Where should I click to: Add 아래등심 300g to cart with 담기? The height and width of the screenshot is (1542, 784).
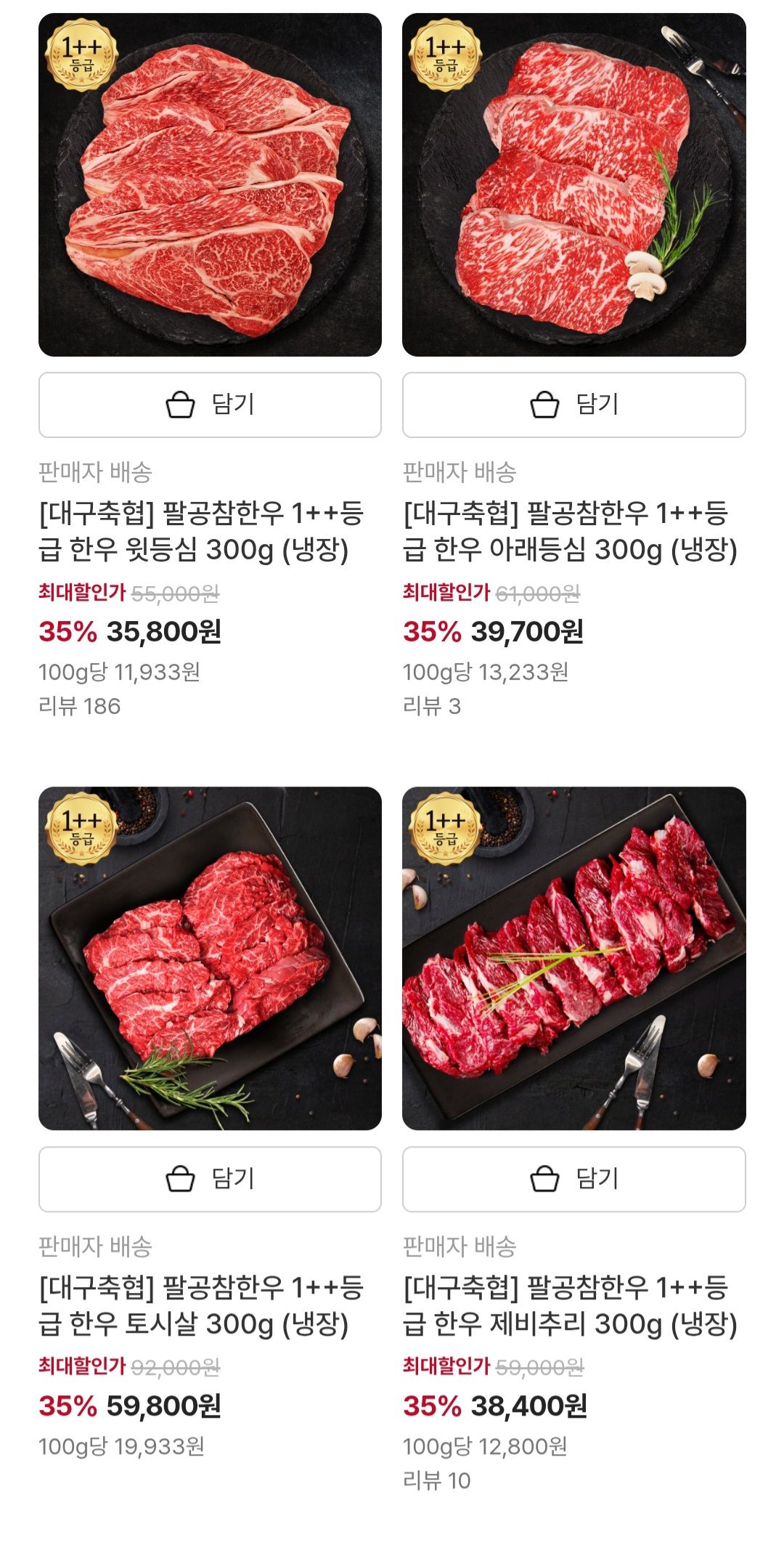(573, 405)
